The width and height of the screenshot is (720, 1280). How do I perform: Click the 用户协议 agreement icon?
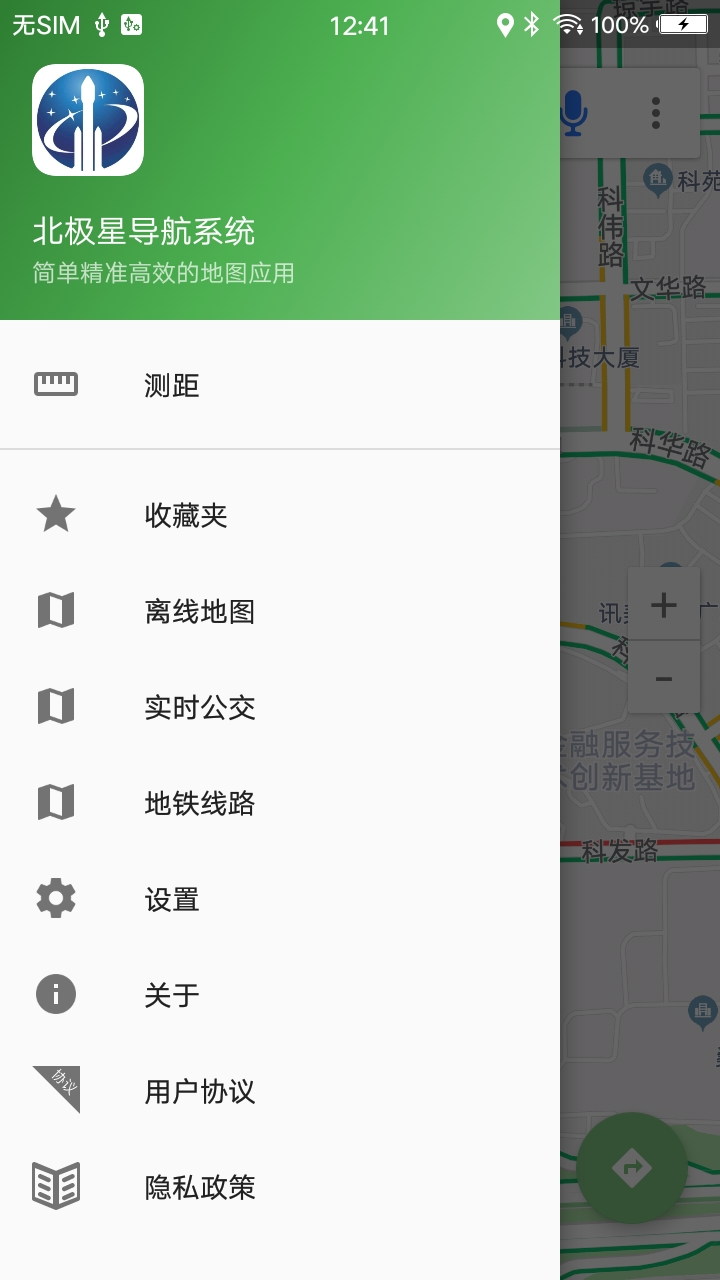click(54, 1090)
